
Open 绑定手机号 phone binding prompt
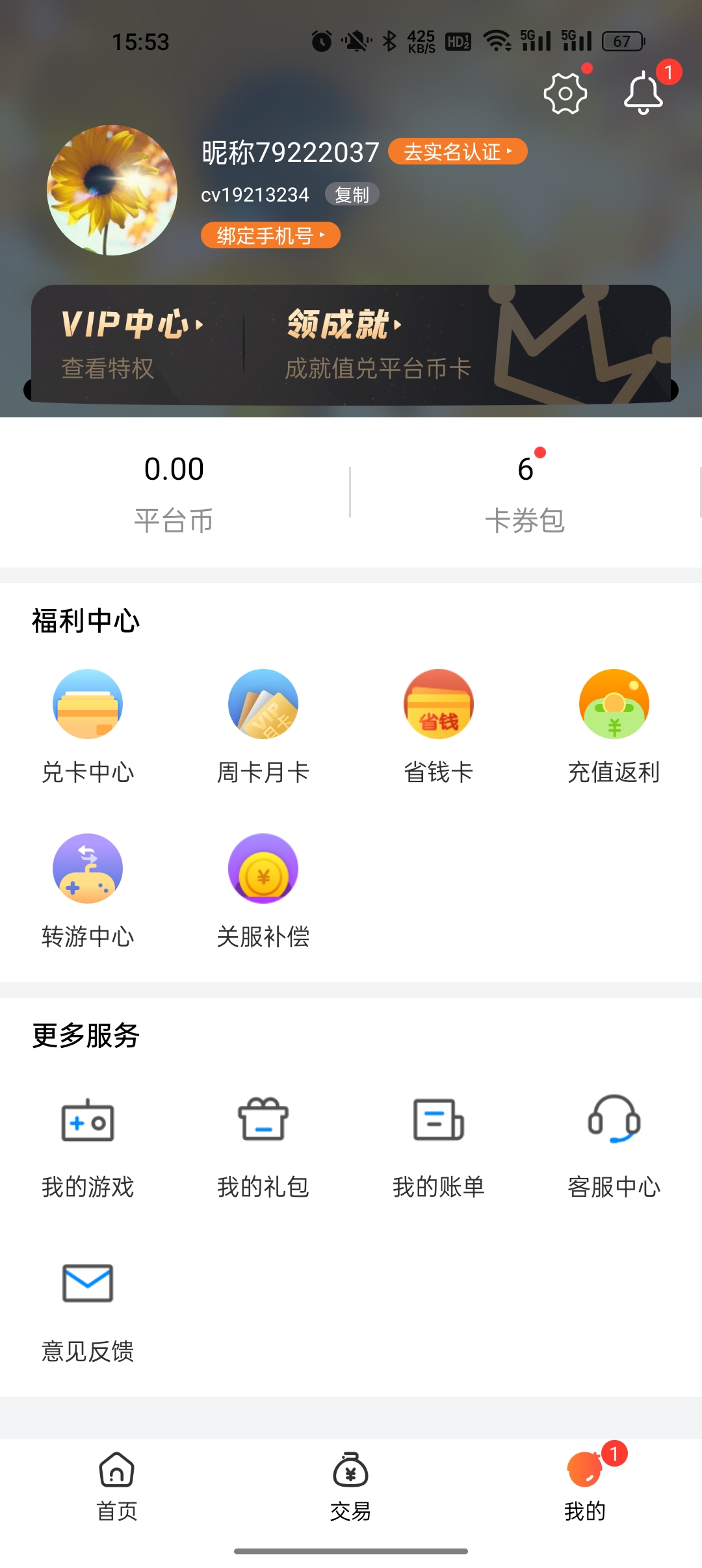[270, 235]
